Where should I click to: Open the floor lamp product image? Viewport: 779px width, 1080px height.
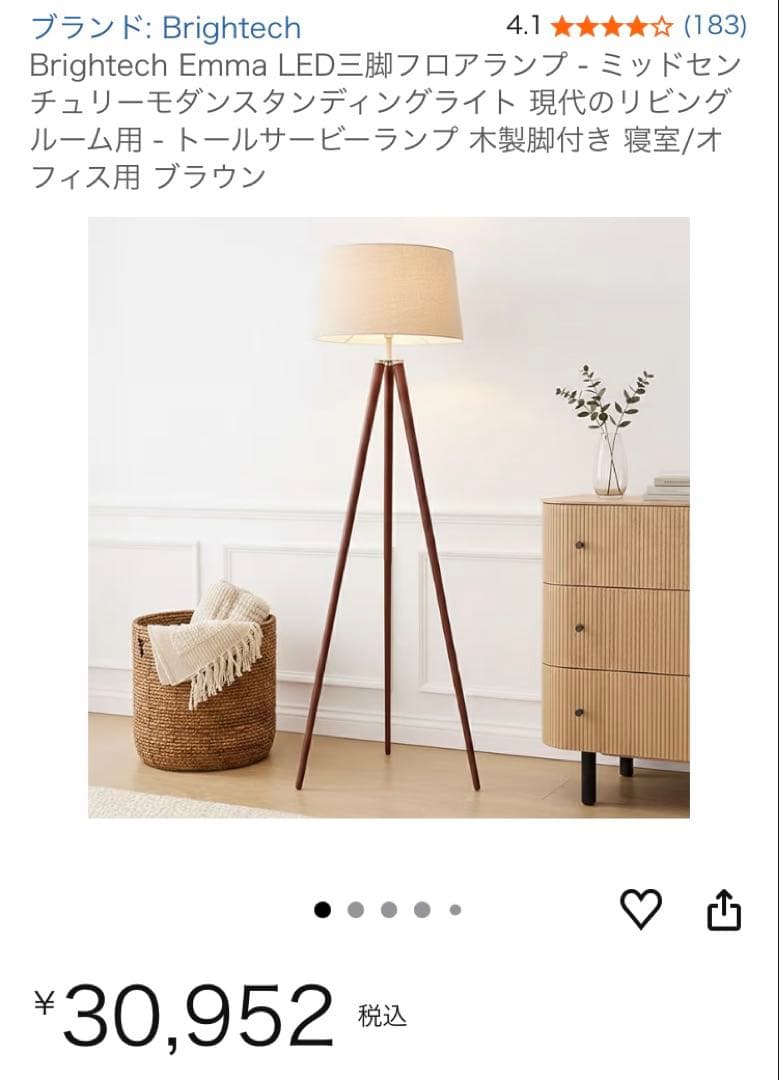[388, 517]
